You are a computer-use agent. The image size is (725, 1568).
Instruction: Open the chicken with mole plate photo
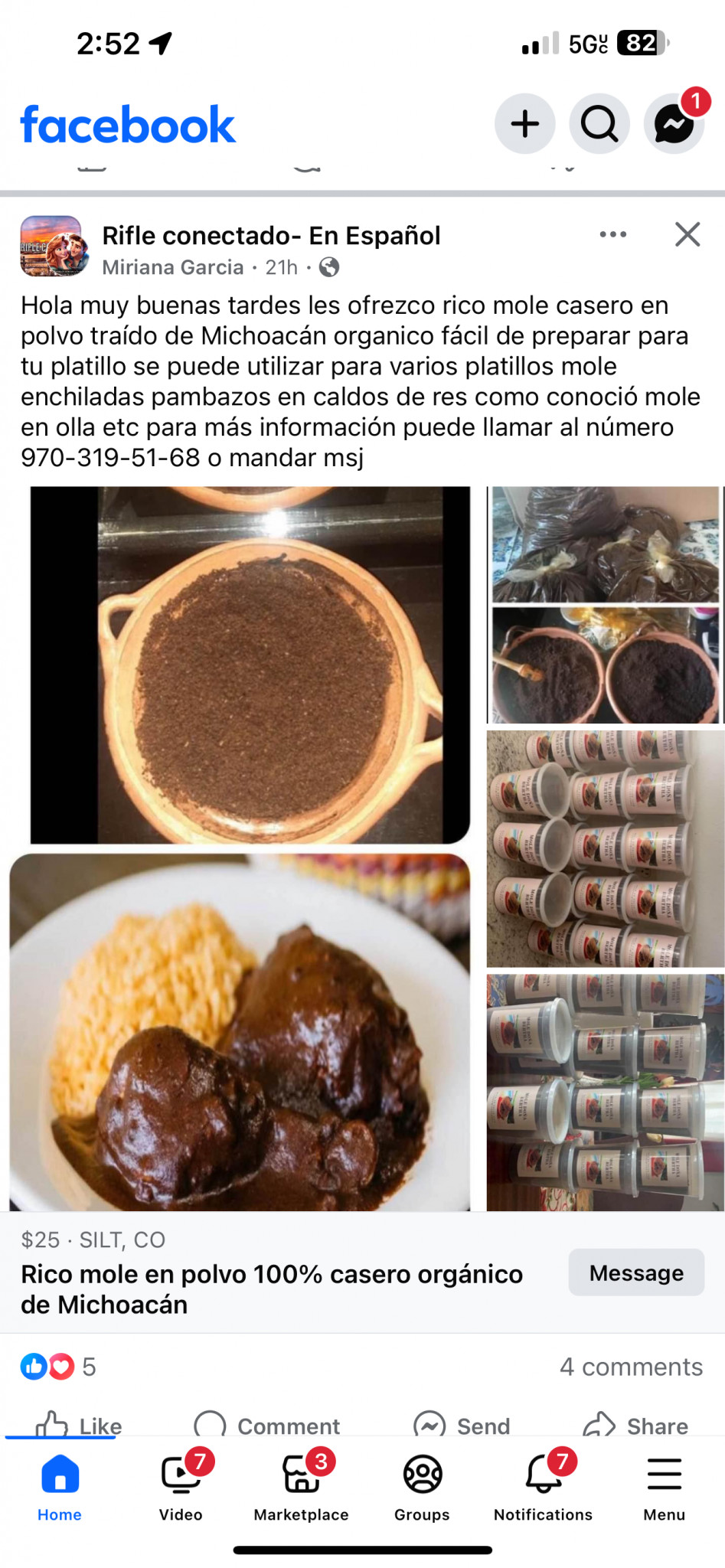pyautogui.click(x=240, y=1032)
